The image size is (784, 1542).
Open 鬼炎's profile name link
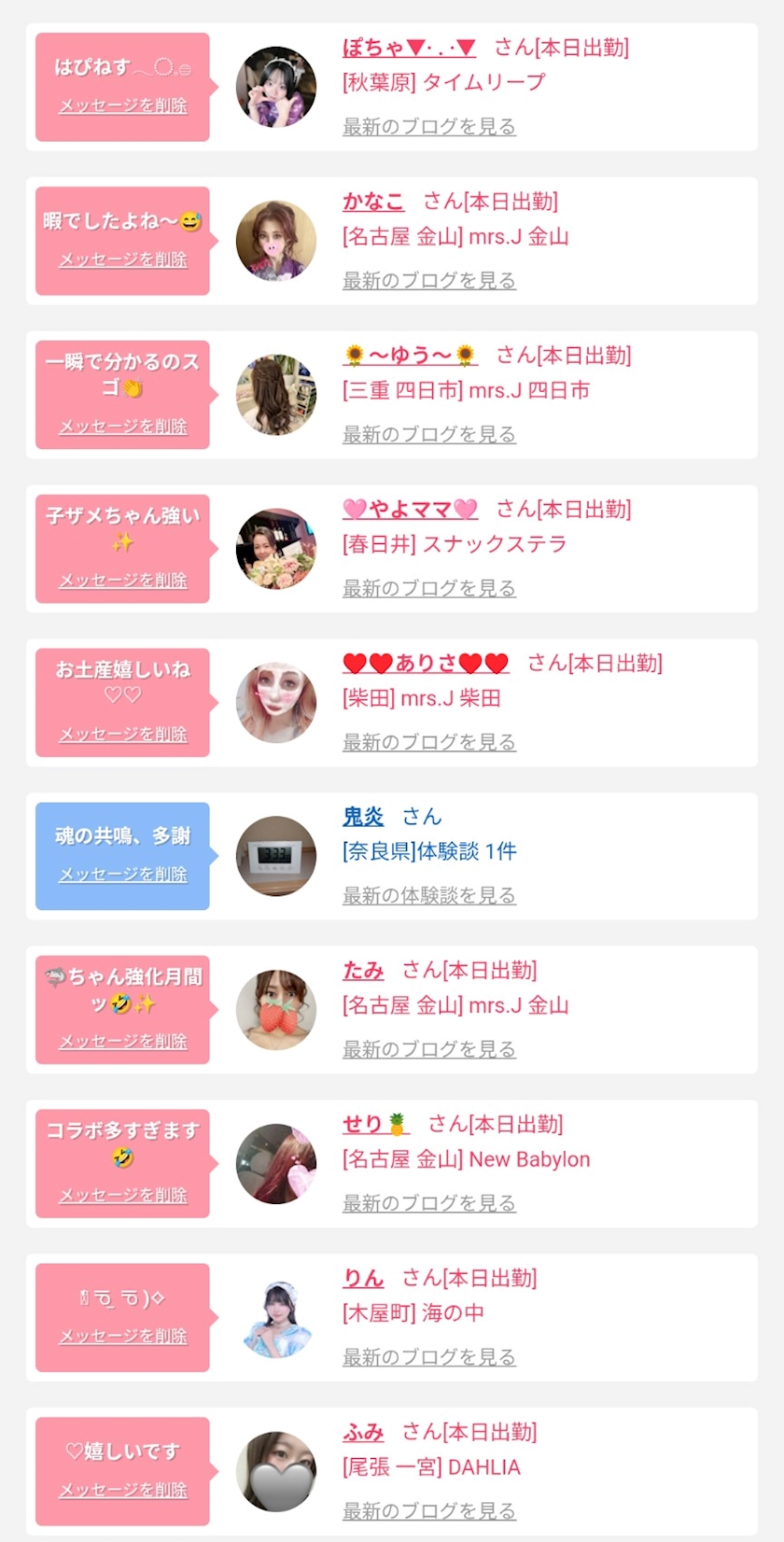(362, 817)
